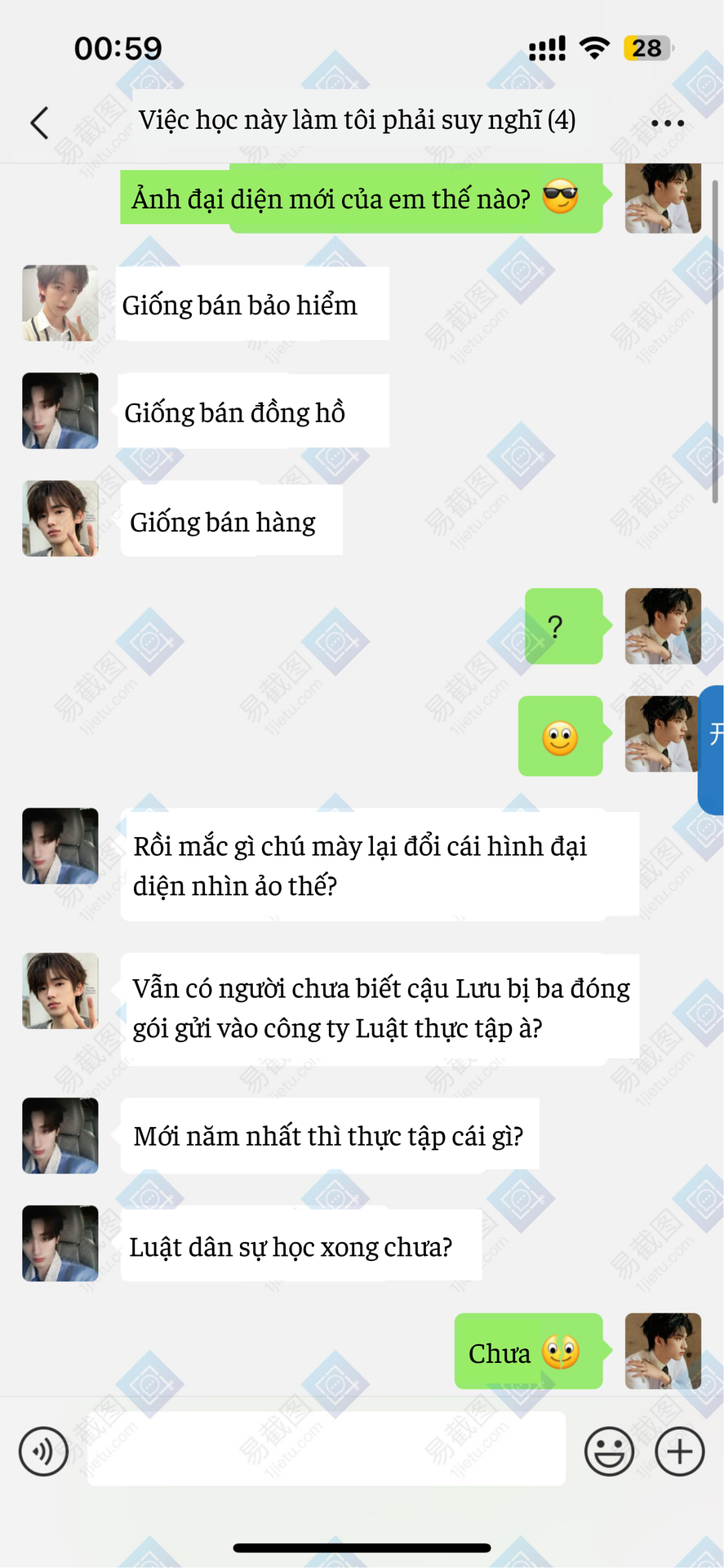Open own avatar next to "Chưa" message
The width and height of the screenshot is (724, 1568).
(x=663, y=1351)
